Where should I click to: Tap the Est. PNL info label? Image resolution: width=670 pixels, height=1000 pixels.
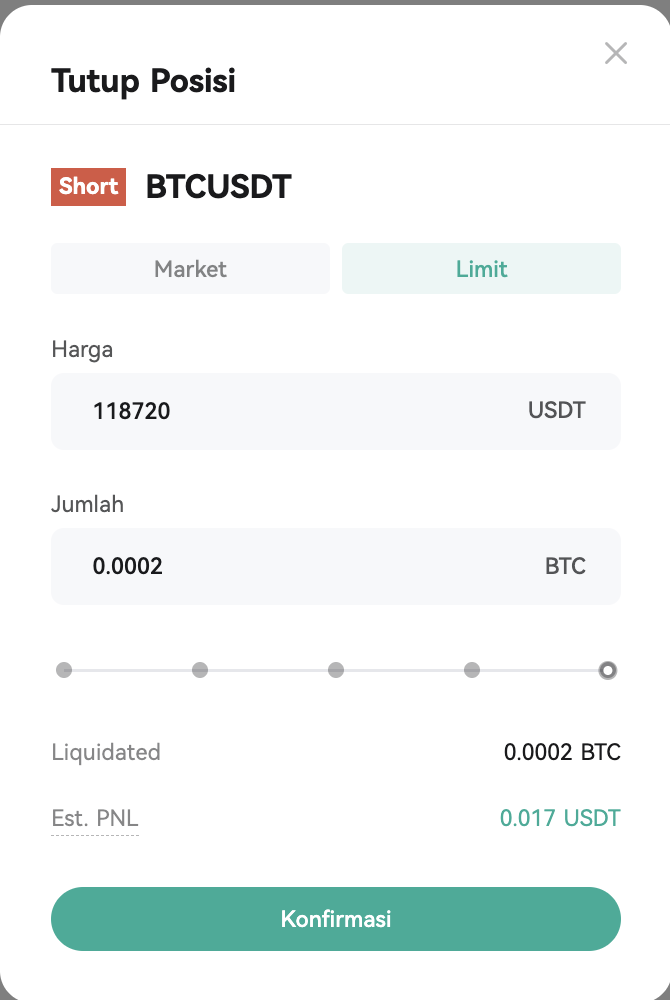[95, 818]
